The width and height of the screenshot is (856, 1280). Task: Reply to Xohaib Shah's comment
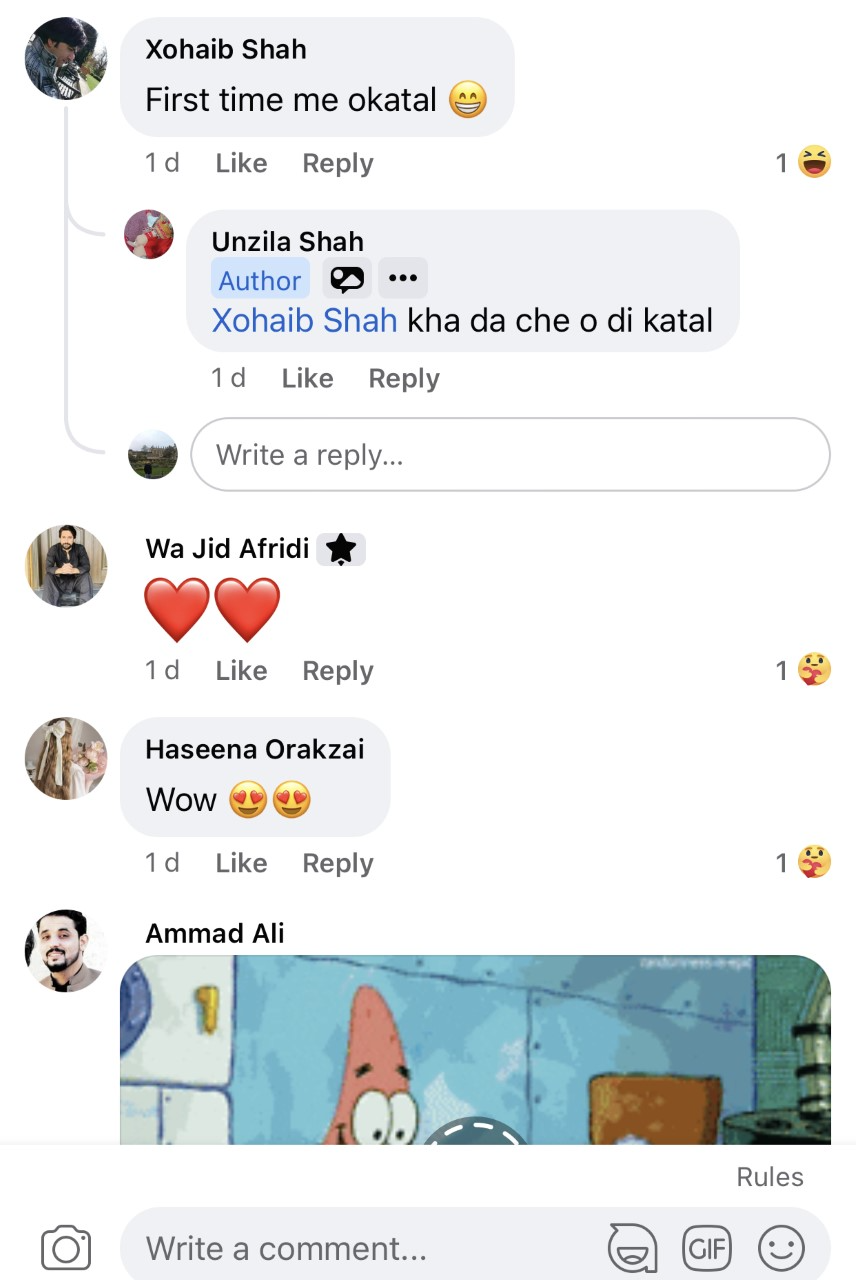point(337,163)
